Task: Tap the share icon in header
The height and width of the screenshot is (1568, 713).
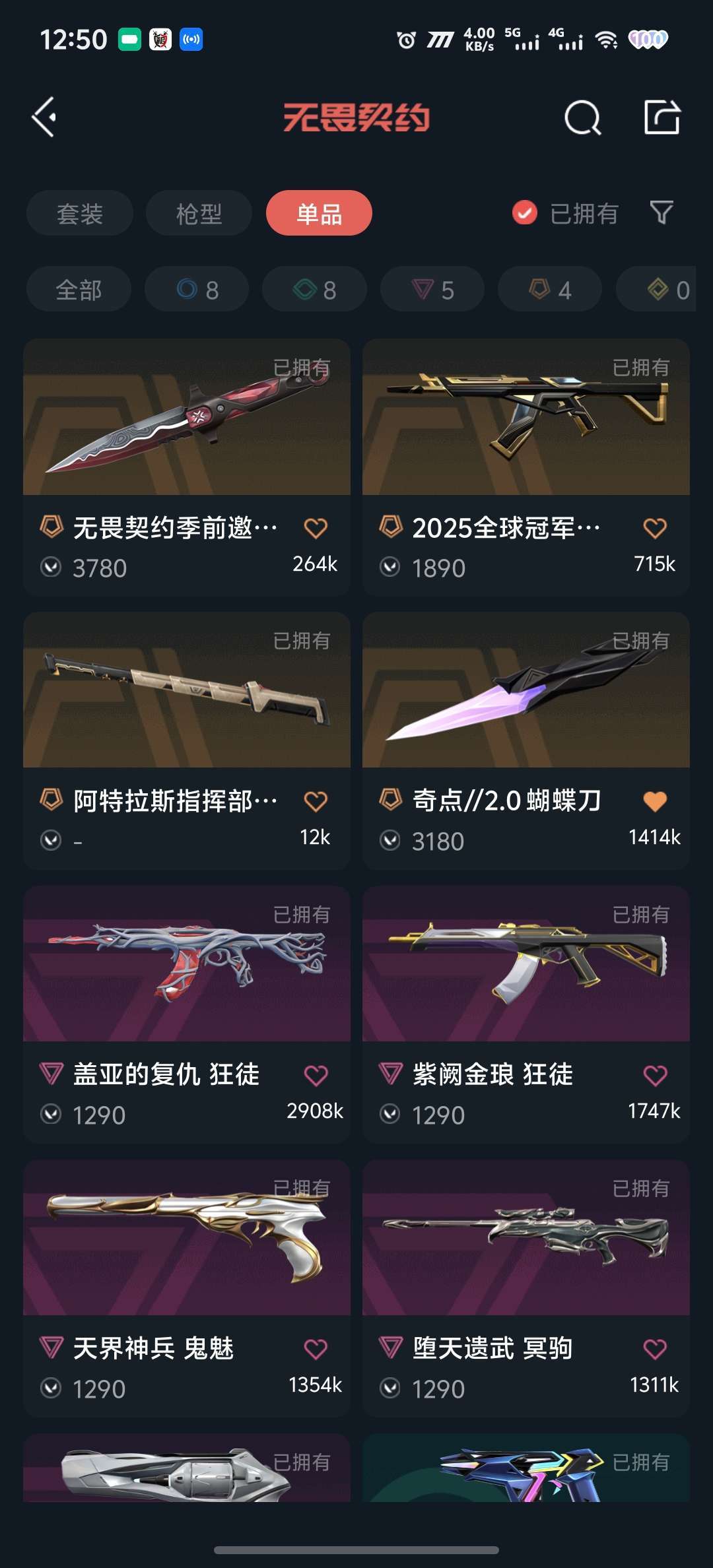Action: [662, 117]
